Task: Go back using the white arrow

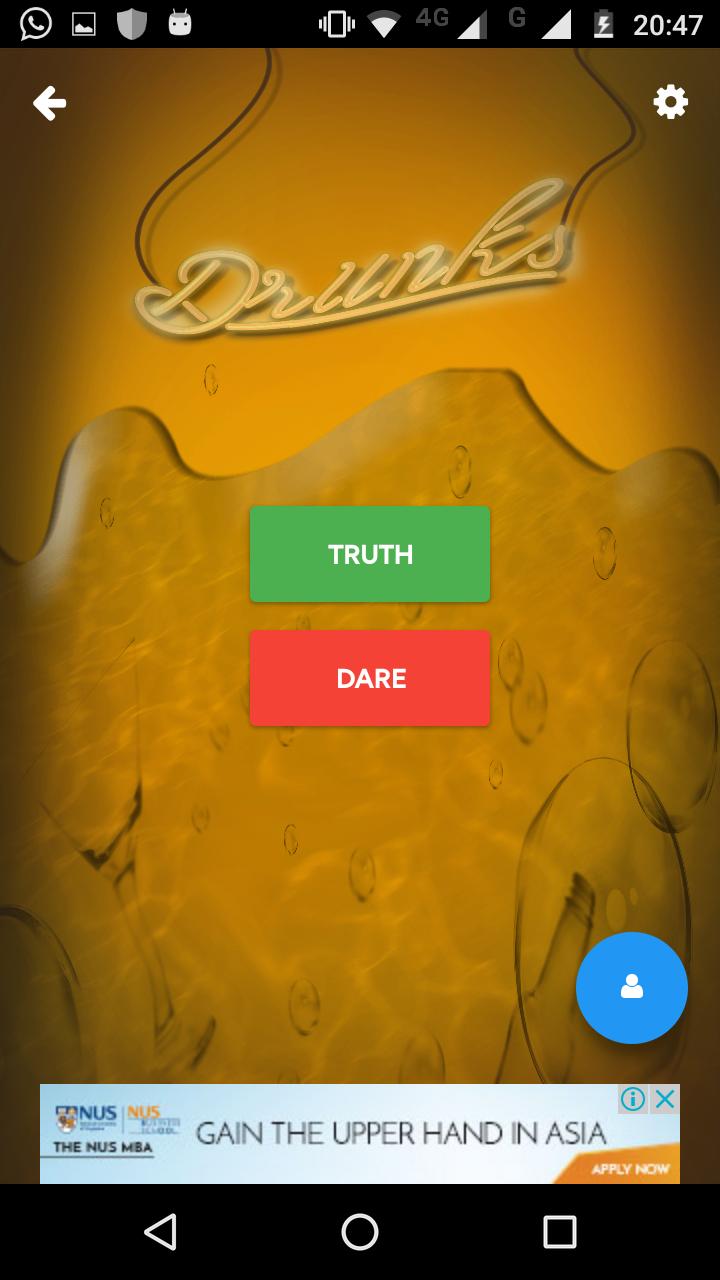Action: click(49, 103)
